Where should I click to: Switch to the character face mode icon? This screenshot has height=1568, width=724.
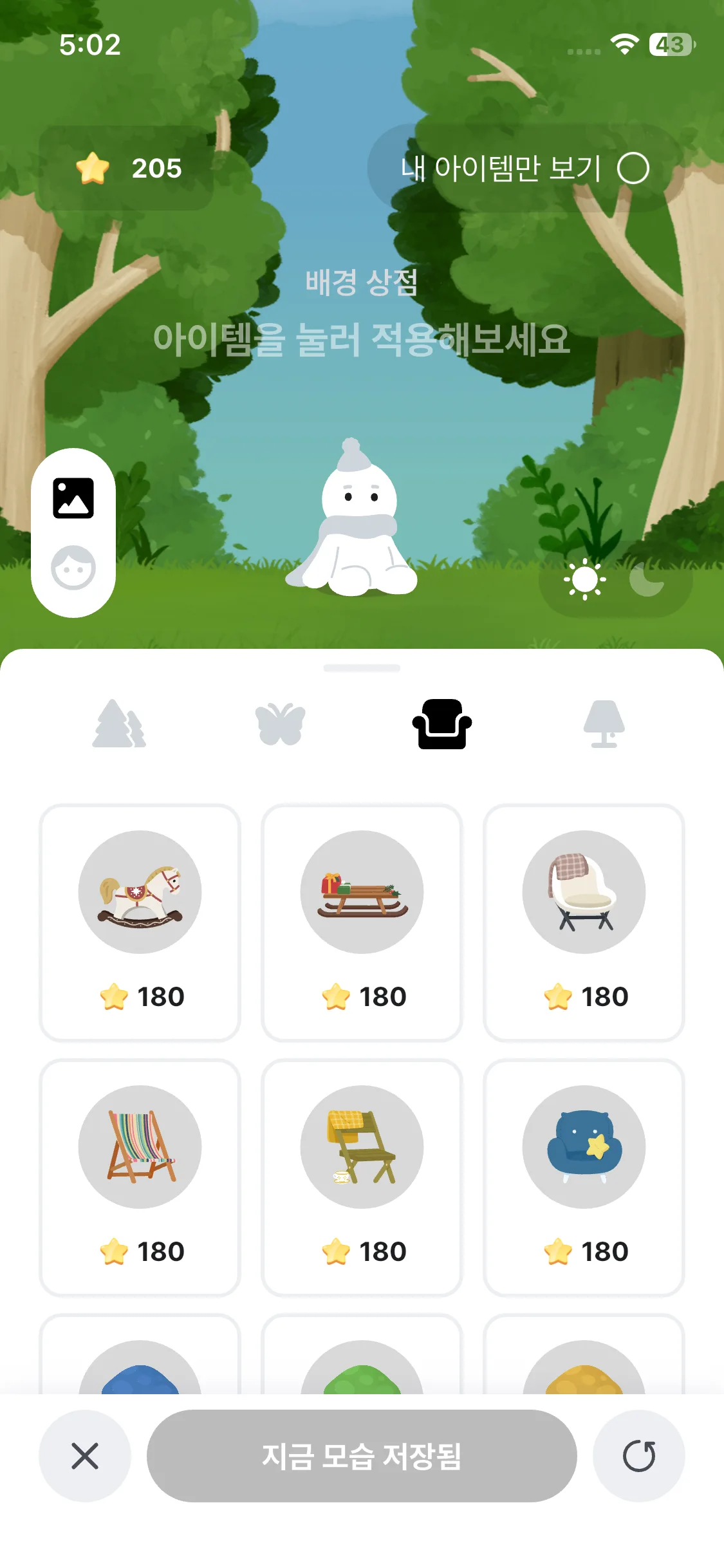coord(73,568)
